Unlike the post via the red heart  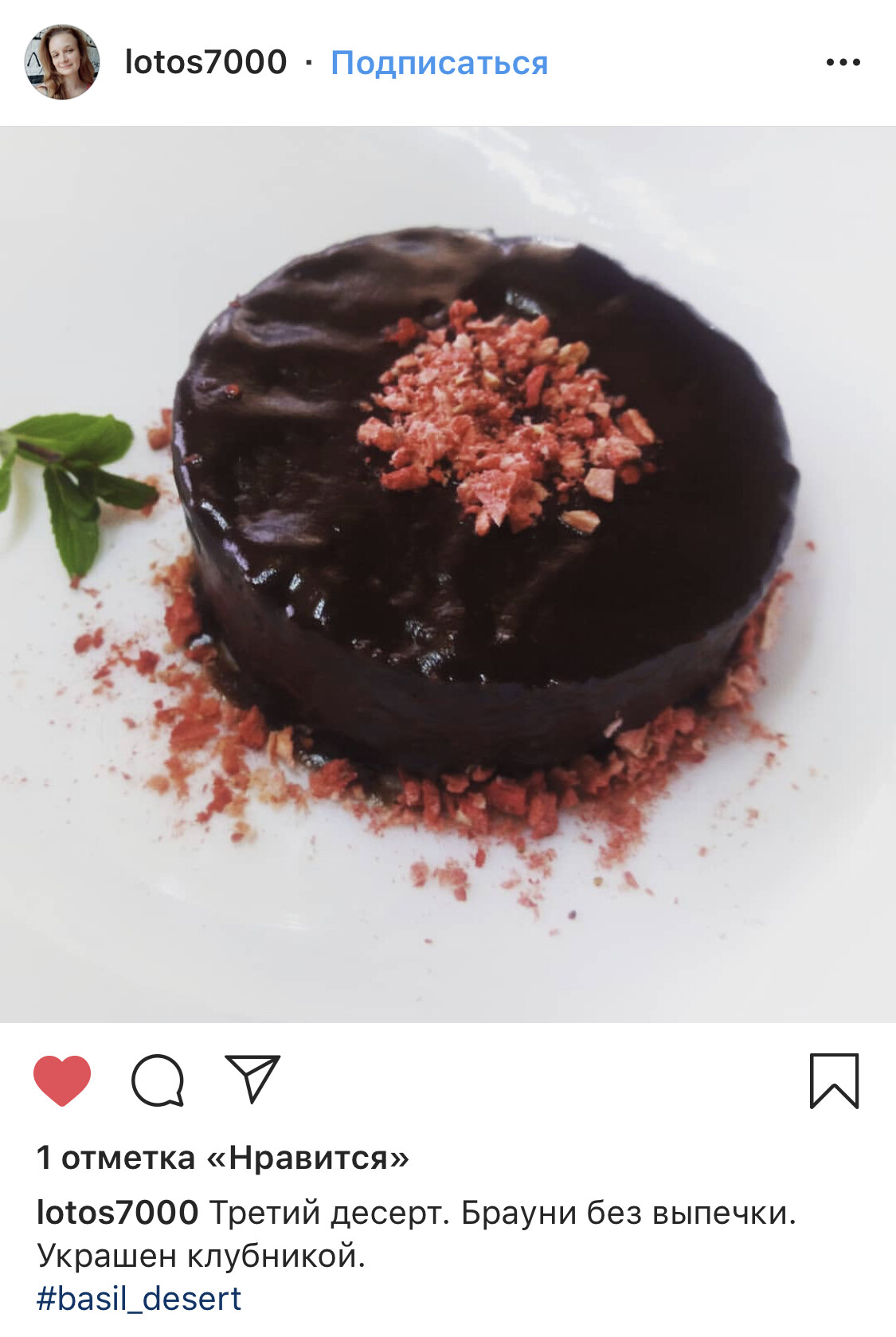[62, 1080]
